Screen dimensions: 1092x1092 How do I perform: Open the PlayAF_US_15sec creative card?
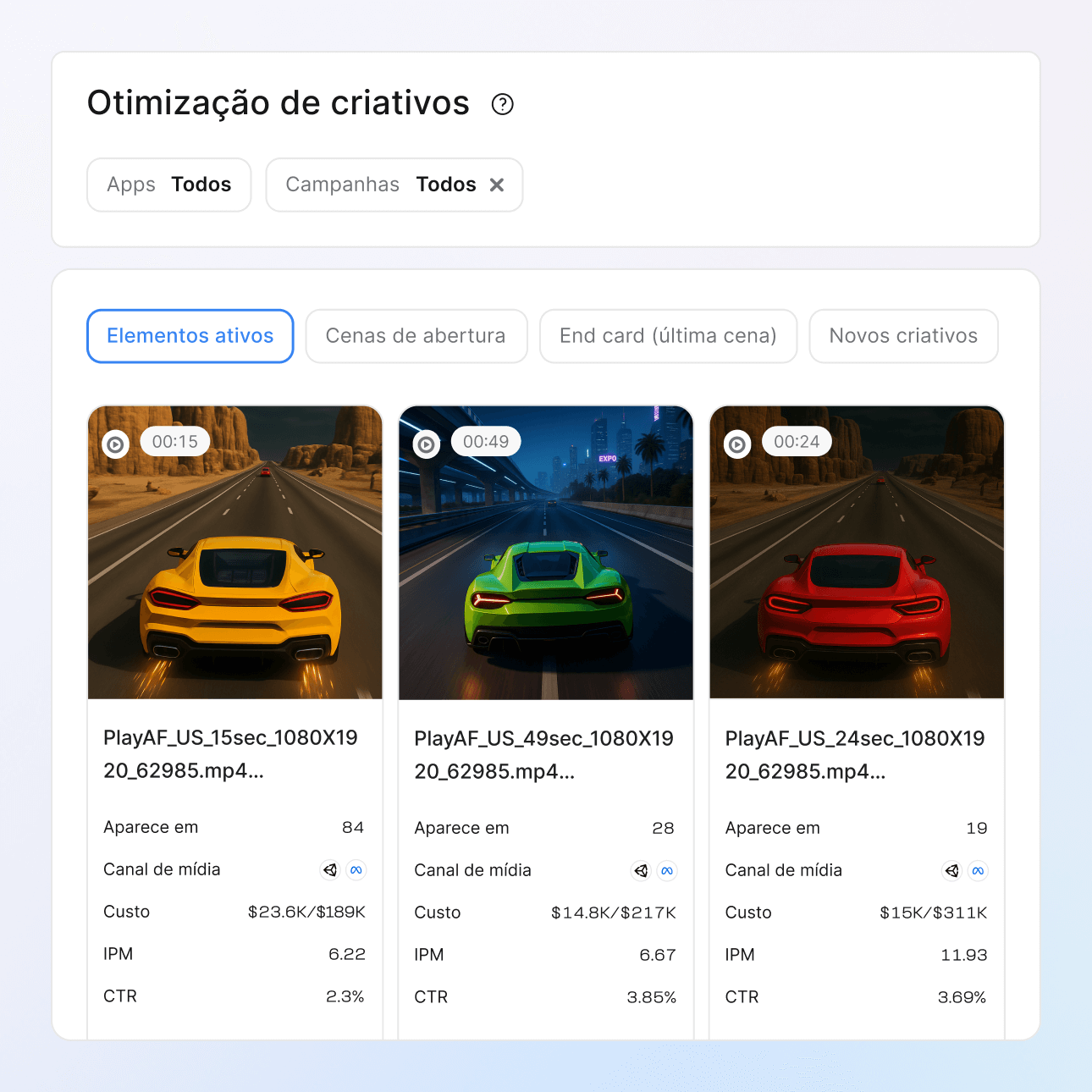pos(230,753)
